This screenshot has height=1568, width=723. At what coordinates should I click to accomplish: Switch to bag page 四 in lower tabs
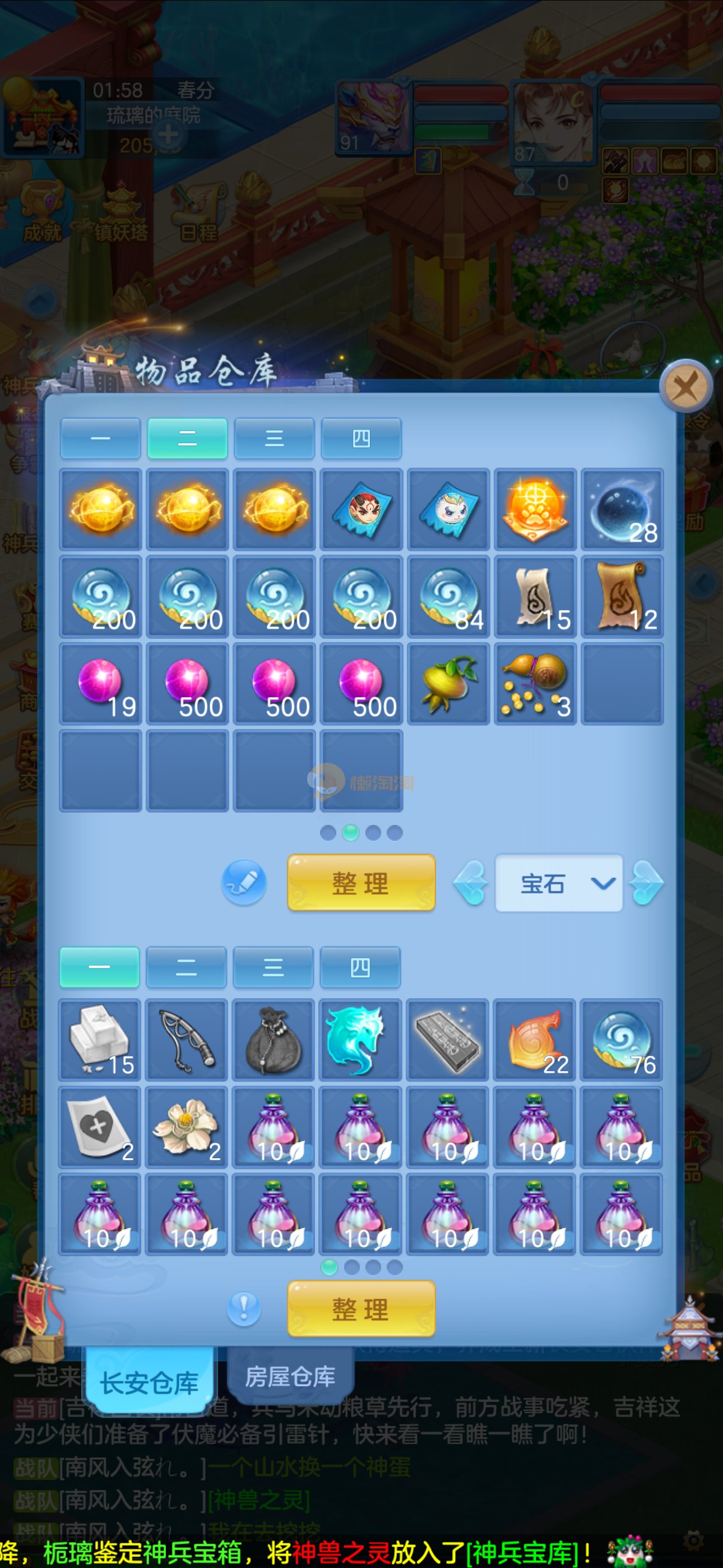360,967
